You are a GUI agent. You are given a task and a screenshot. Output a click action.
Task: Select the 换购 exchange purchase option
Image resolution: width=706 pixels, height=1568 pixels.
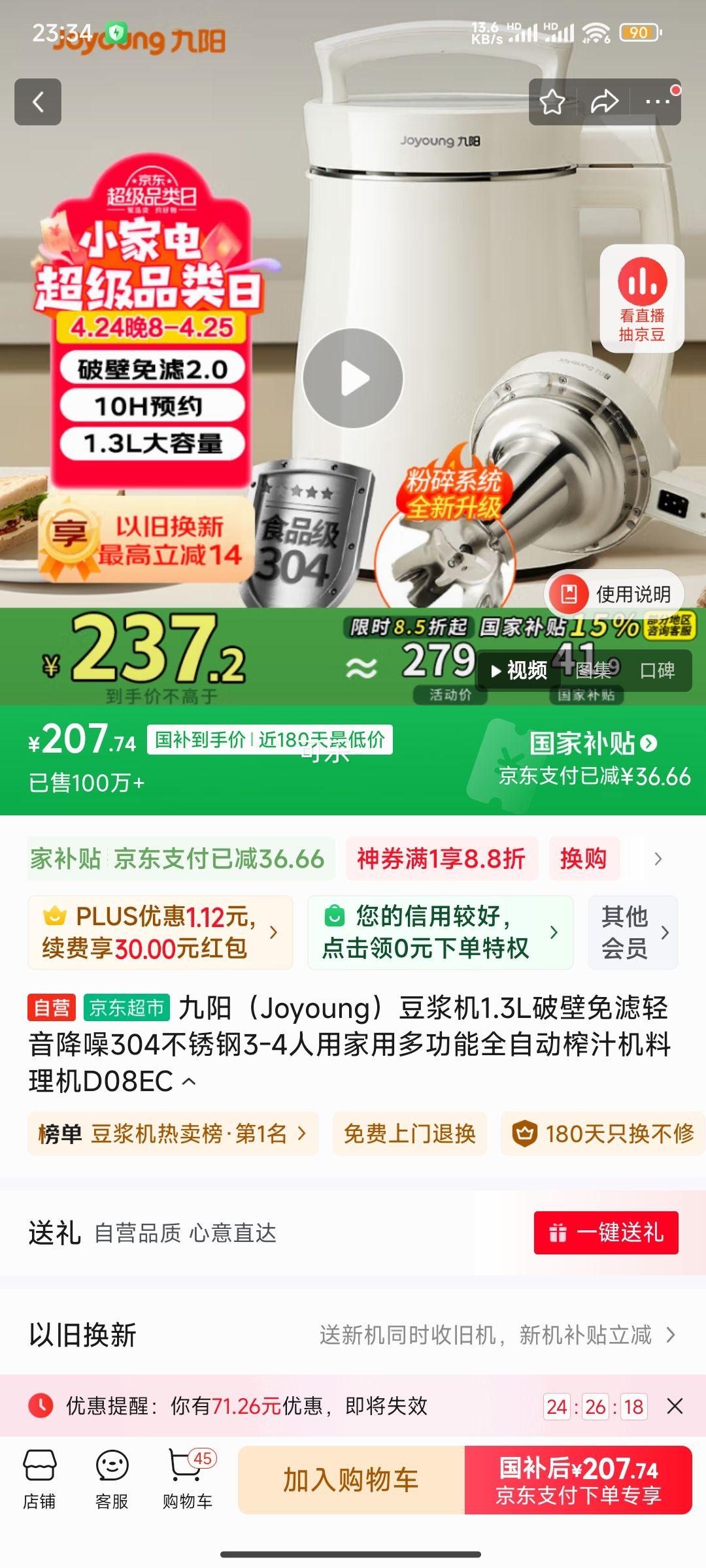click(x=584, y=859)
